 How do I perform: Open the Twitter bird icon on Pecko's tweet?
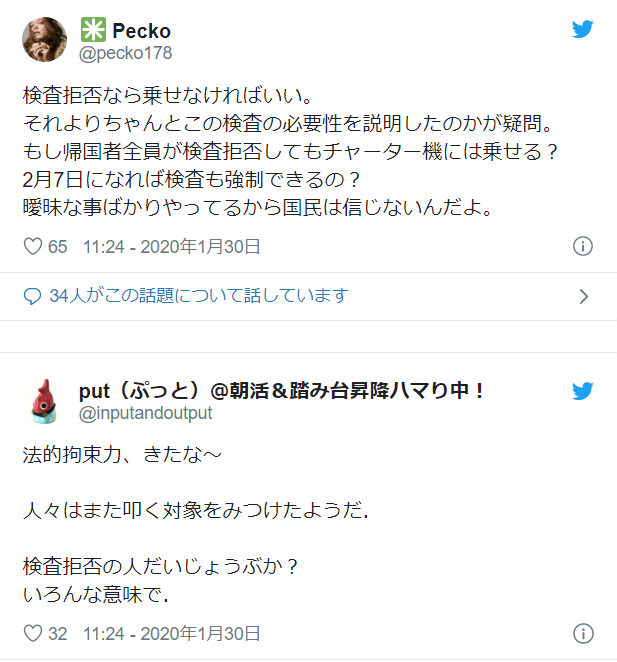pyautogui.click(x=583, y=30)
